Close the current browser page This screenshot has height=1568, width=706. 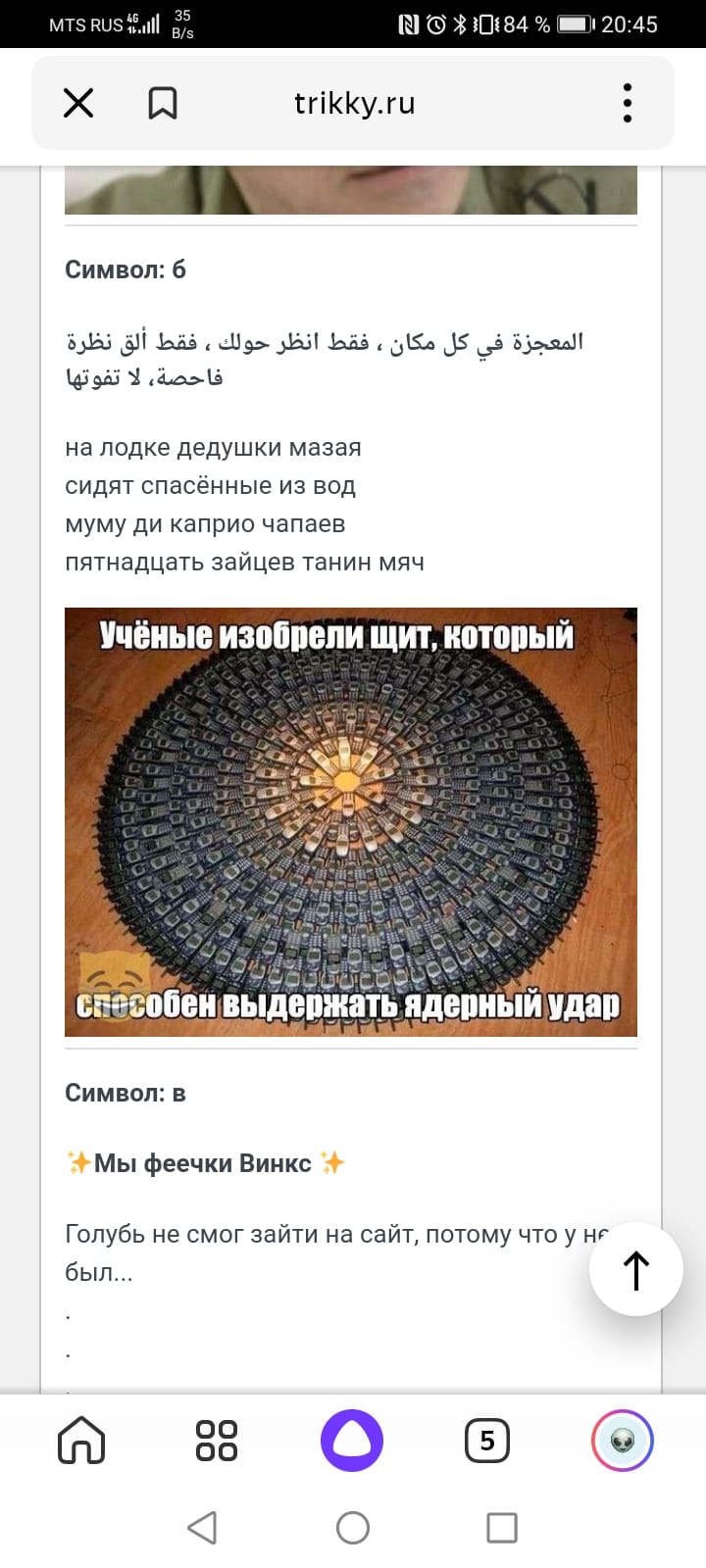(78, 103)
